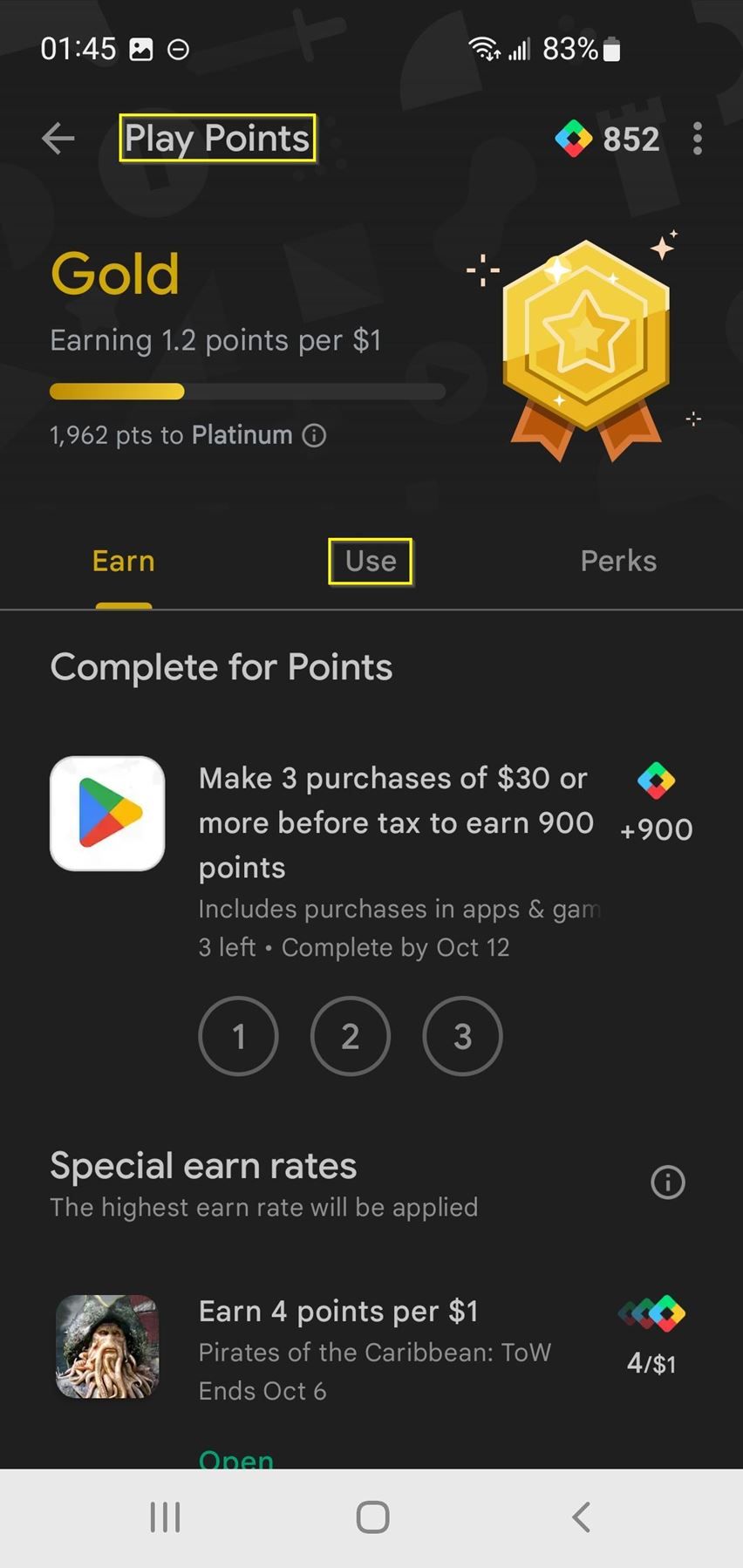Open the three-dot overflow menu
743x1568 pixels.
tap(697, 139)
